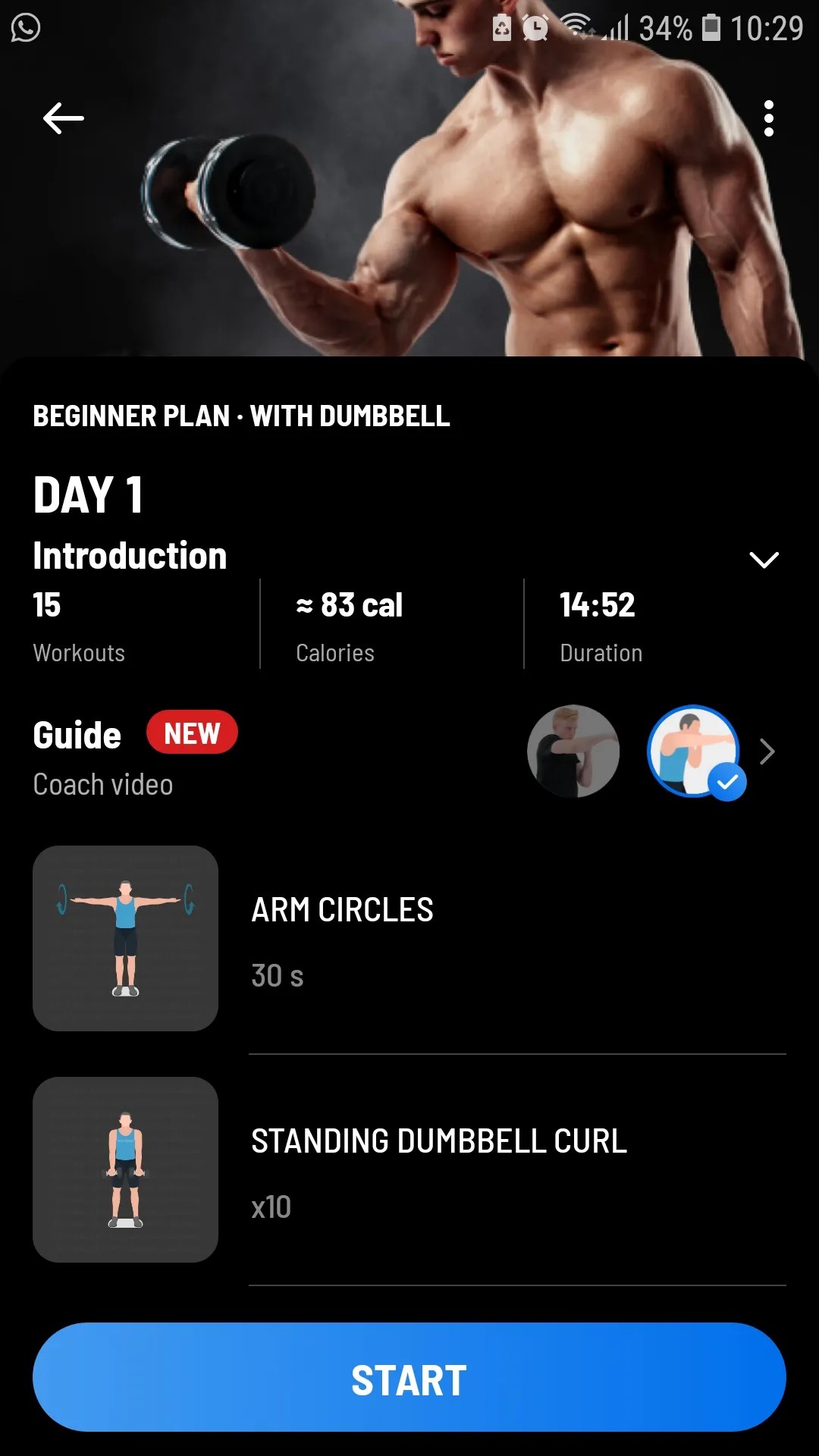Open the three-dot options menu

769,118
